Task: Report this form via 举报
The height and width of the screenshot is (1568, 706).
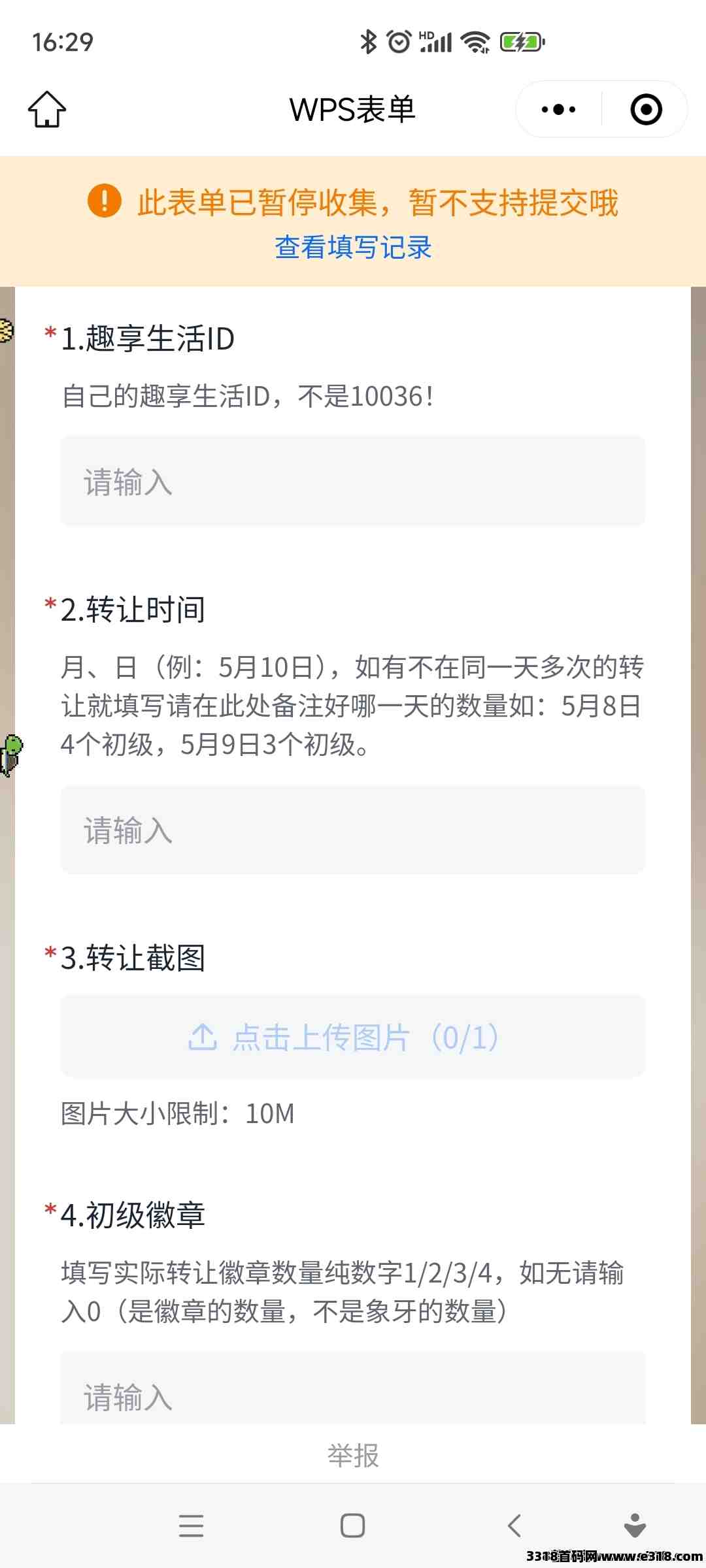Action: [353, 1455]
